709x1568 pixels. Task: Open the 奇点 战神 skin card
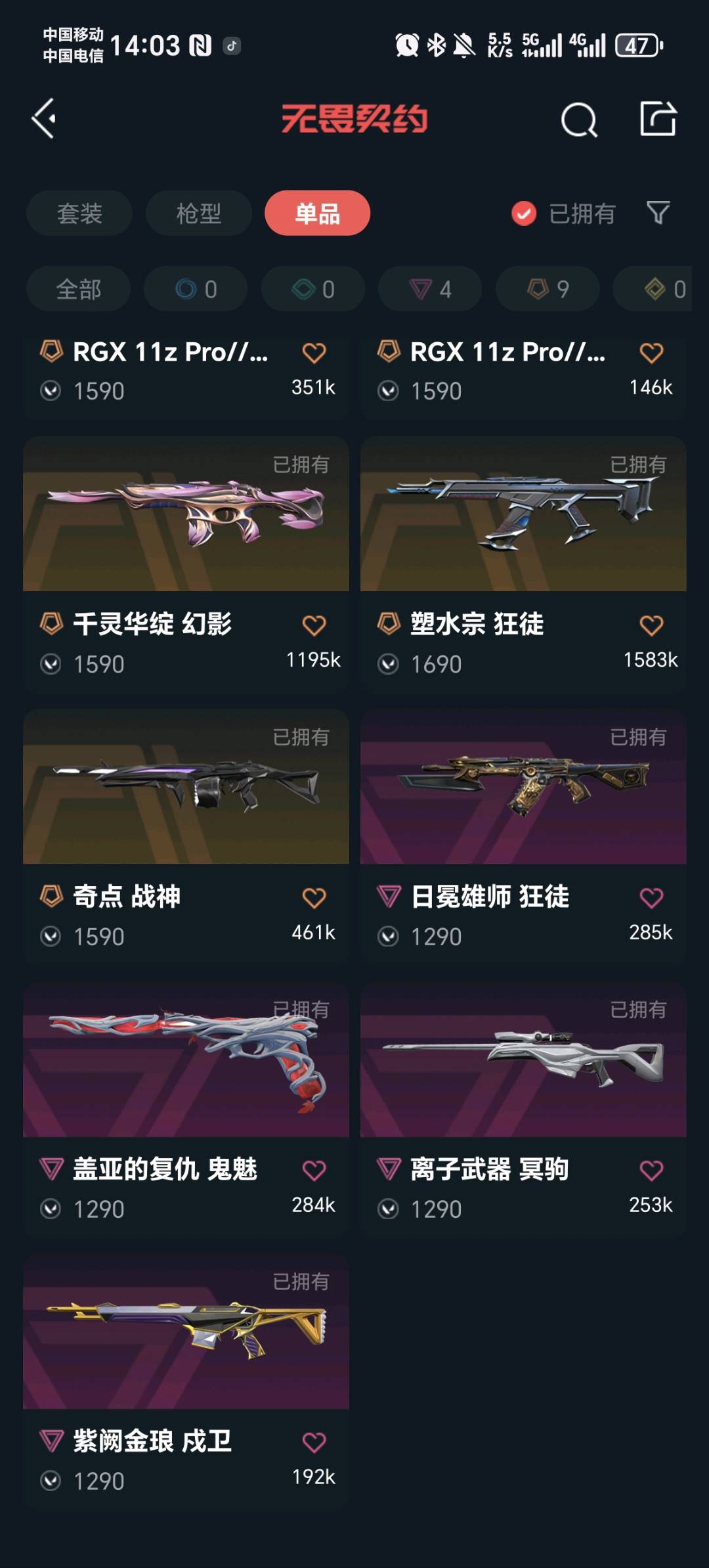(186, 836)
